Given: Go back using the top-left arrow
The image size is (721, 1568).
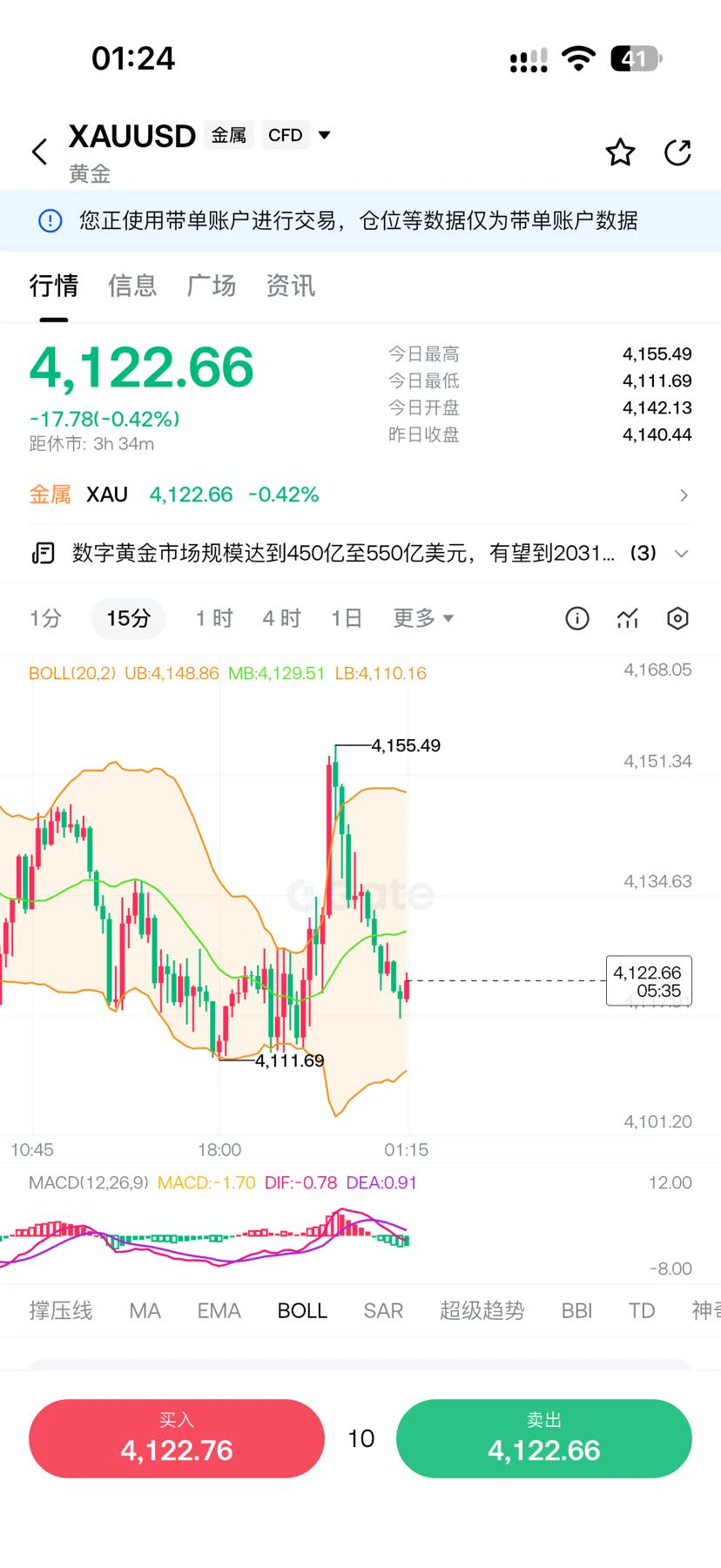Looking at the screenshot, I should (40, 152).
